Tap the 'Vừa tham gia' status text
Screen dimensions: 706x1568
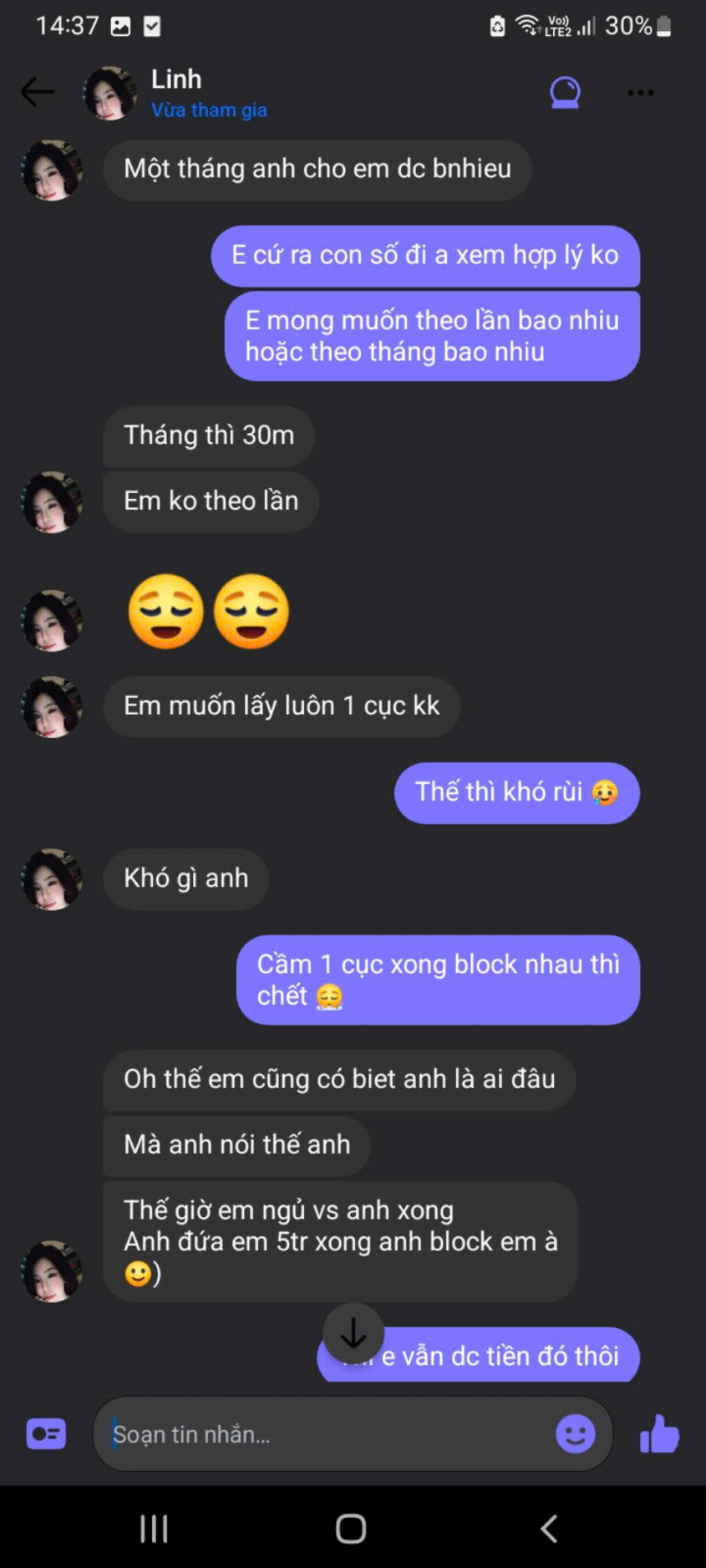point(209,109)
